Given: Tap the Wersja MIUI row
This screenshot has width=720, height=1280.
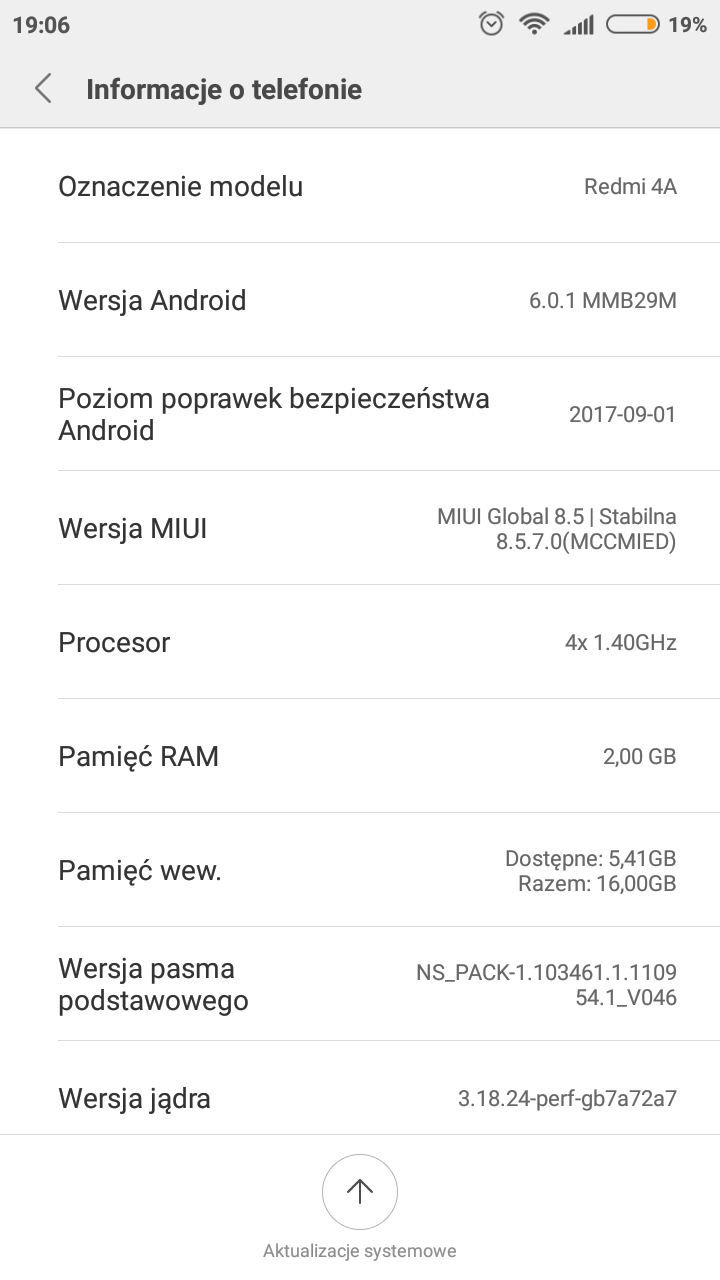Looking at the screenshot, I should pyautogui.click(x=360, y=528).
